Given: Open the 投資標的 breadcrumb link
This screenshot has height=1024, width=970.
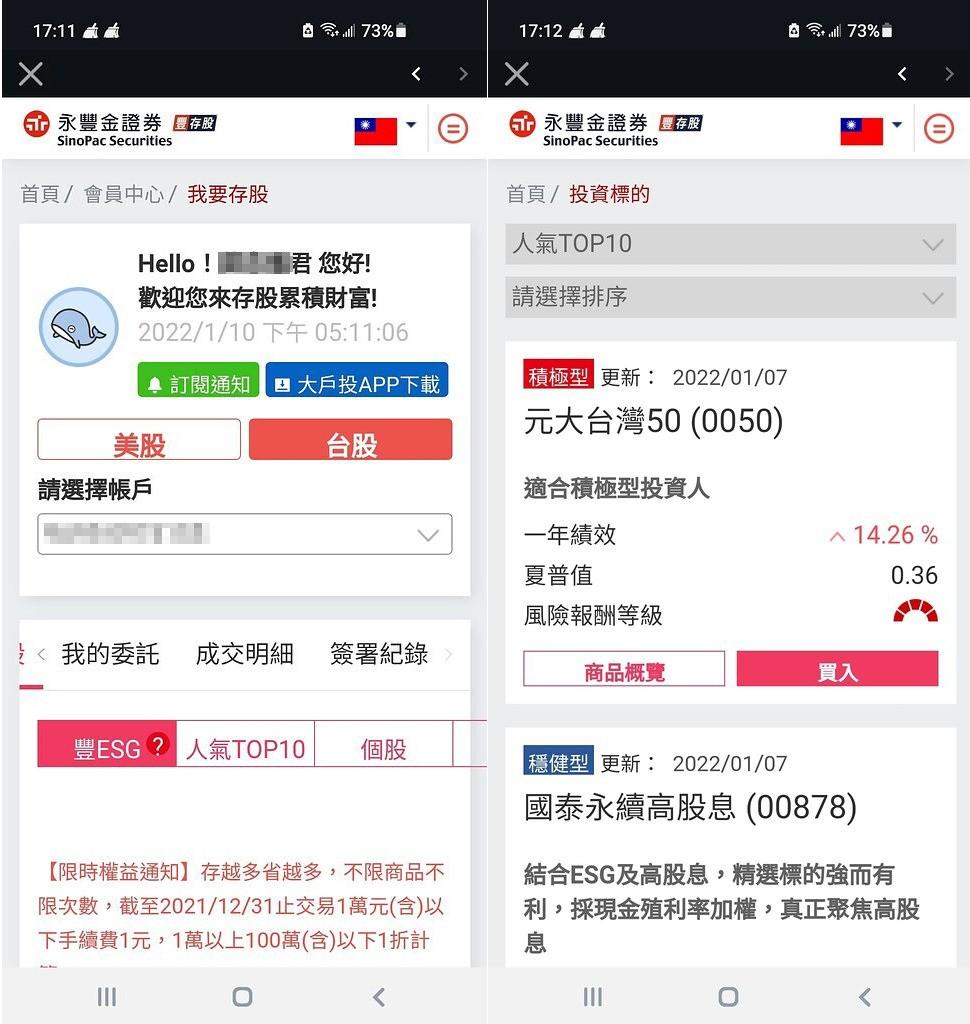Looking at the screenshot, I should (608, 194).
